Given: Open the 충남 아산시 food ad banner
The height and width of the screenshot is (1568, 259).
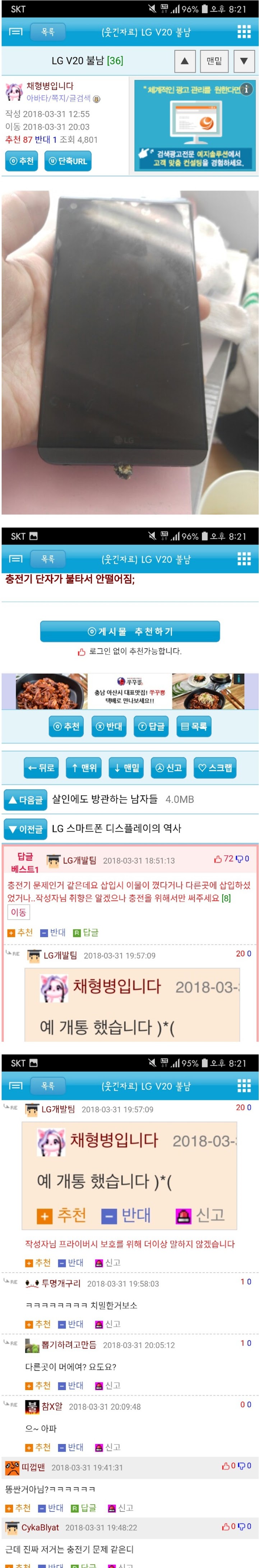Looking at the screenshot, I should click(129, 691).
